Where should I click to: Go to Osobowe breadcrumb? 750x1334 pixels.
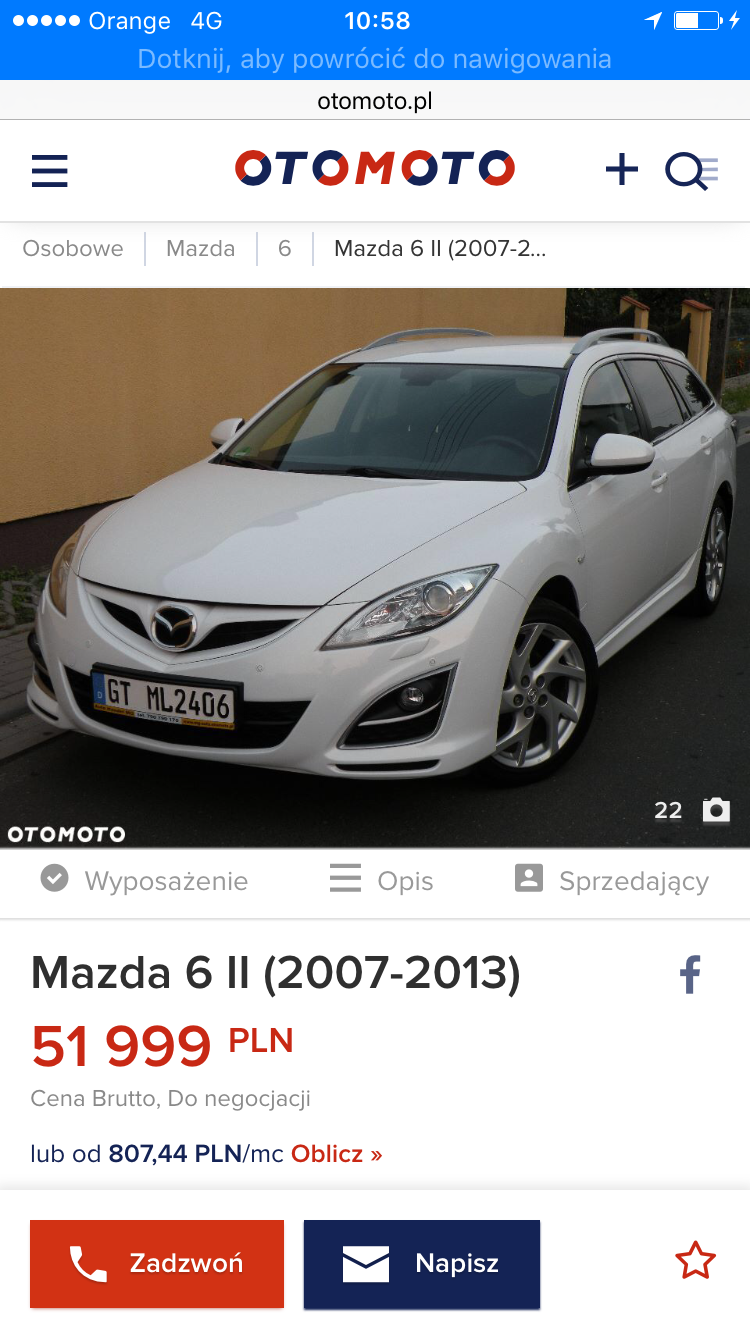point(73,249)
